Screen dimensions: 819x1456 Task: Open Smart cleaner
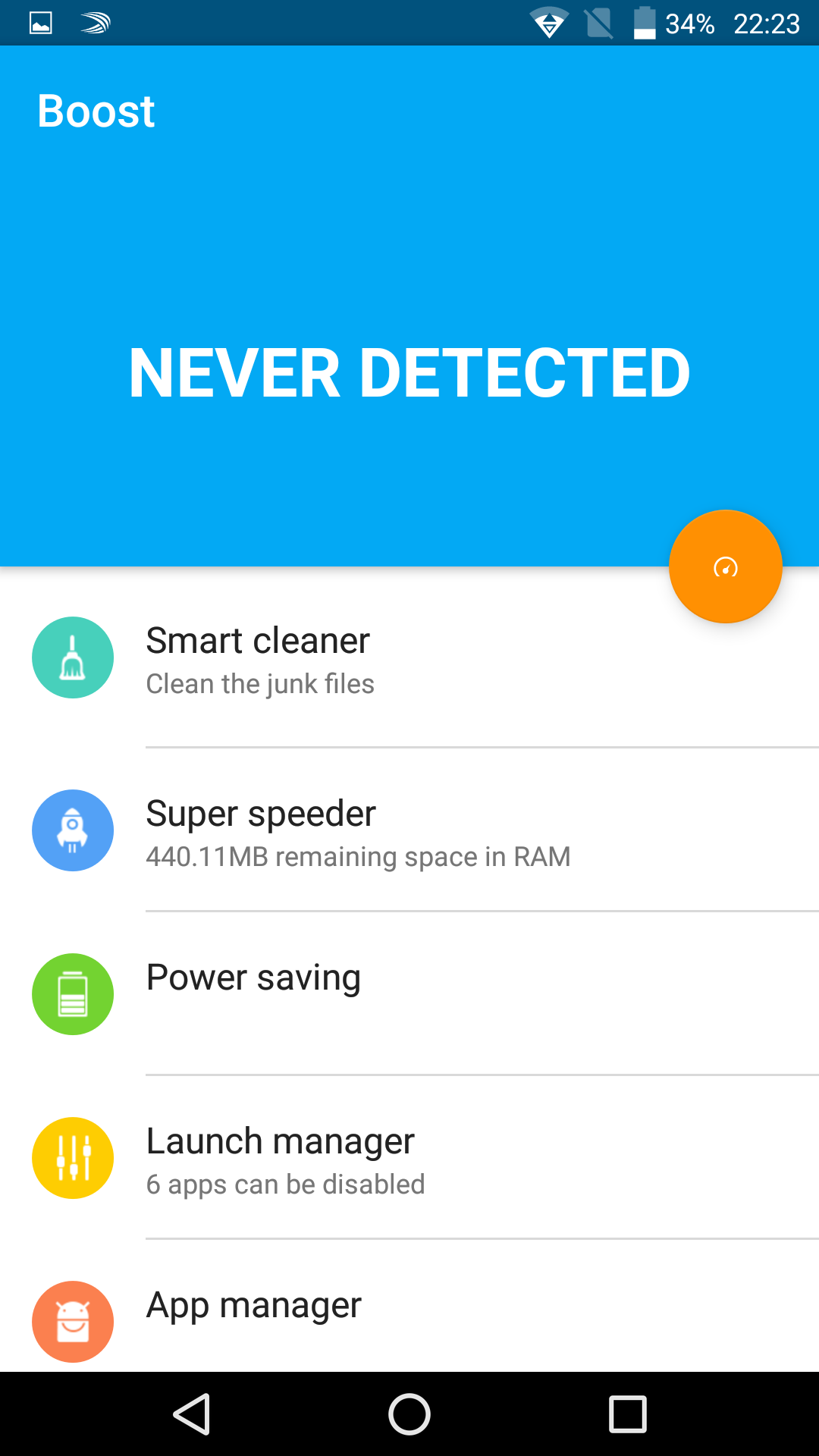coord(409,658)
